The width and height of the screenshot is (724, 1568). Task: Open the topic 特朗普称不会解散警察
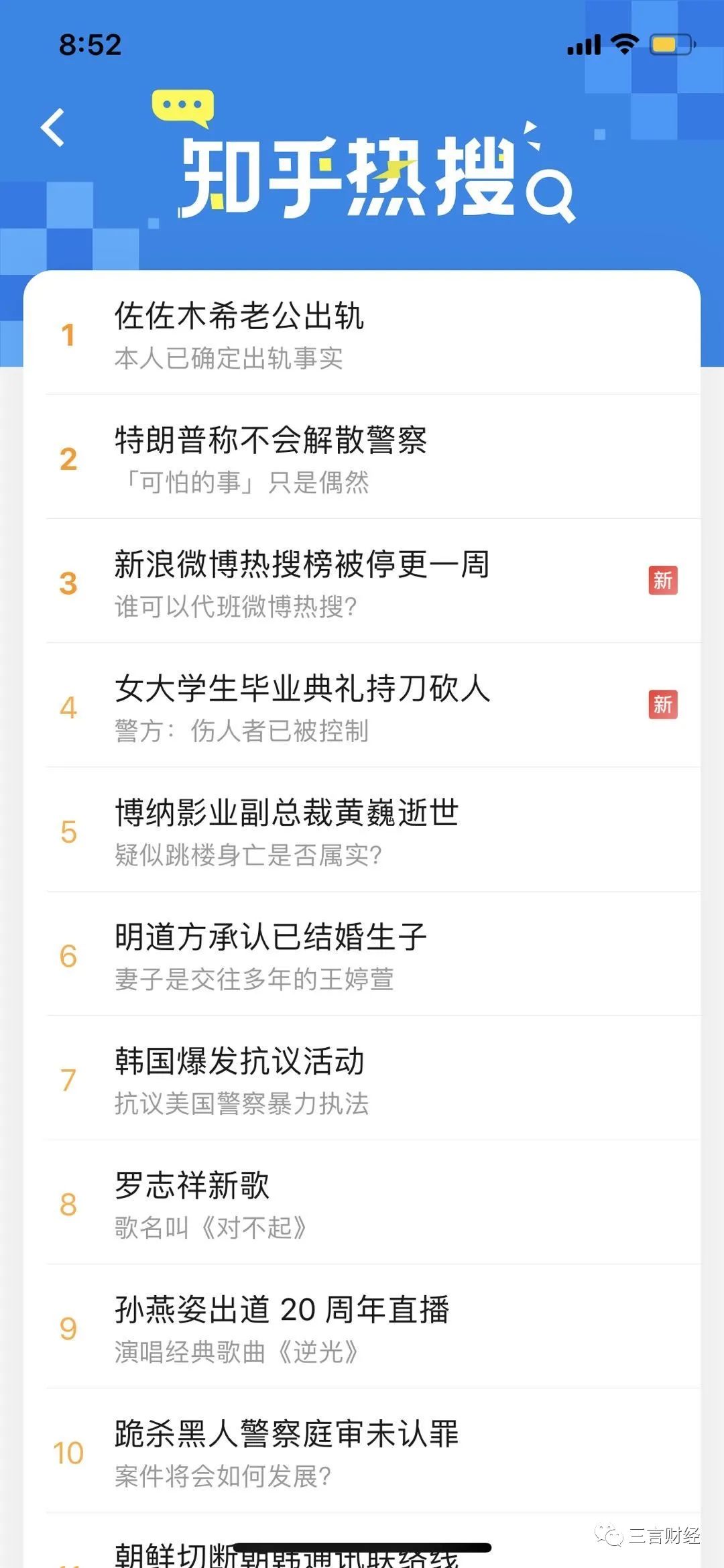(362, 457)
